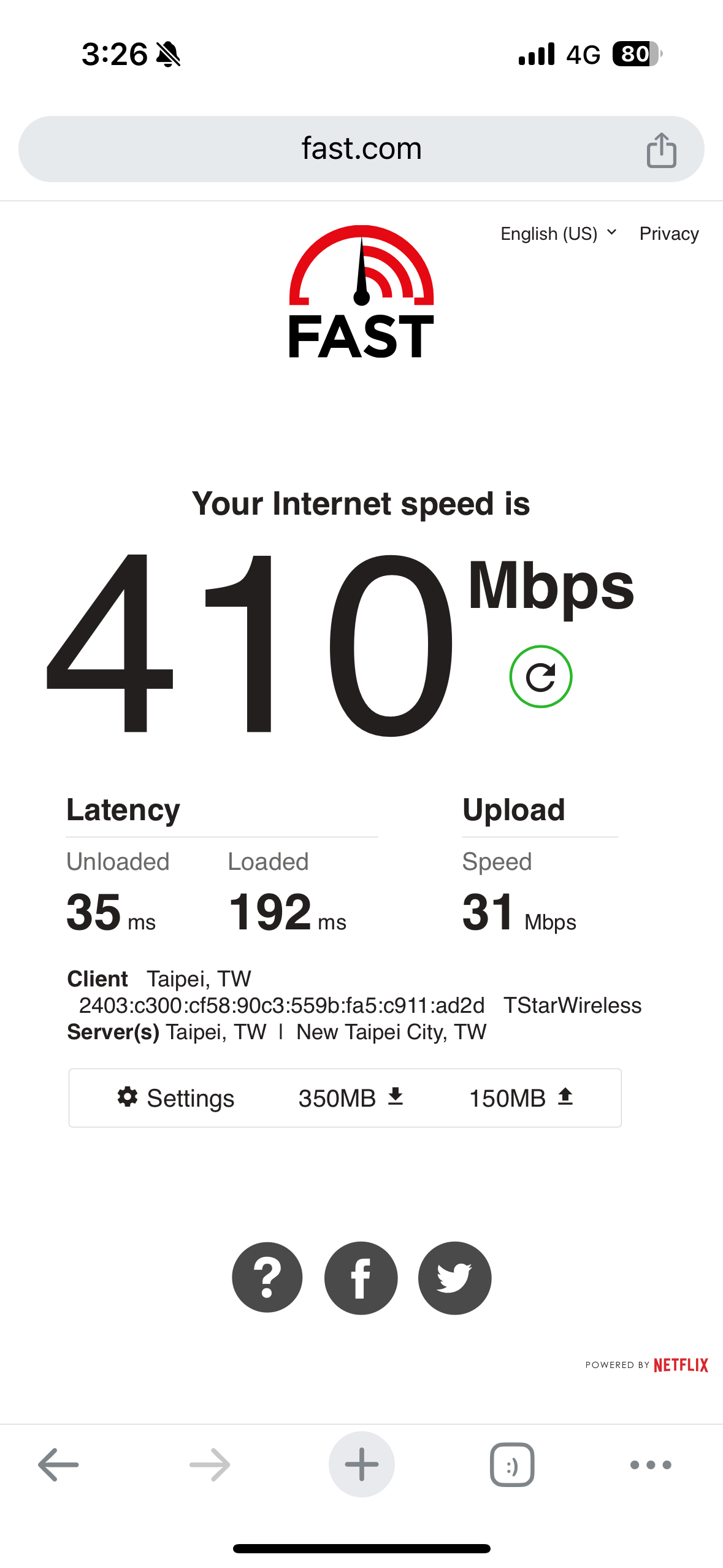723x1568 pixels.
Task: Open the browser's three-dot menu
Action: point(651,1465)
